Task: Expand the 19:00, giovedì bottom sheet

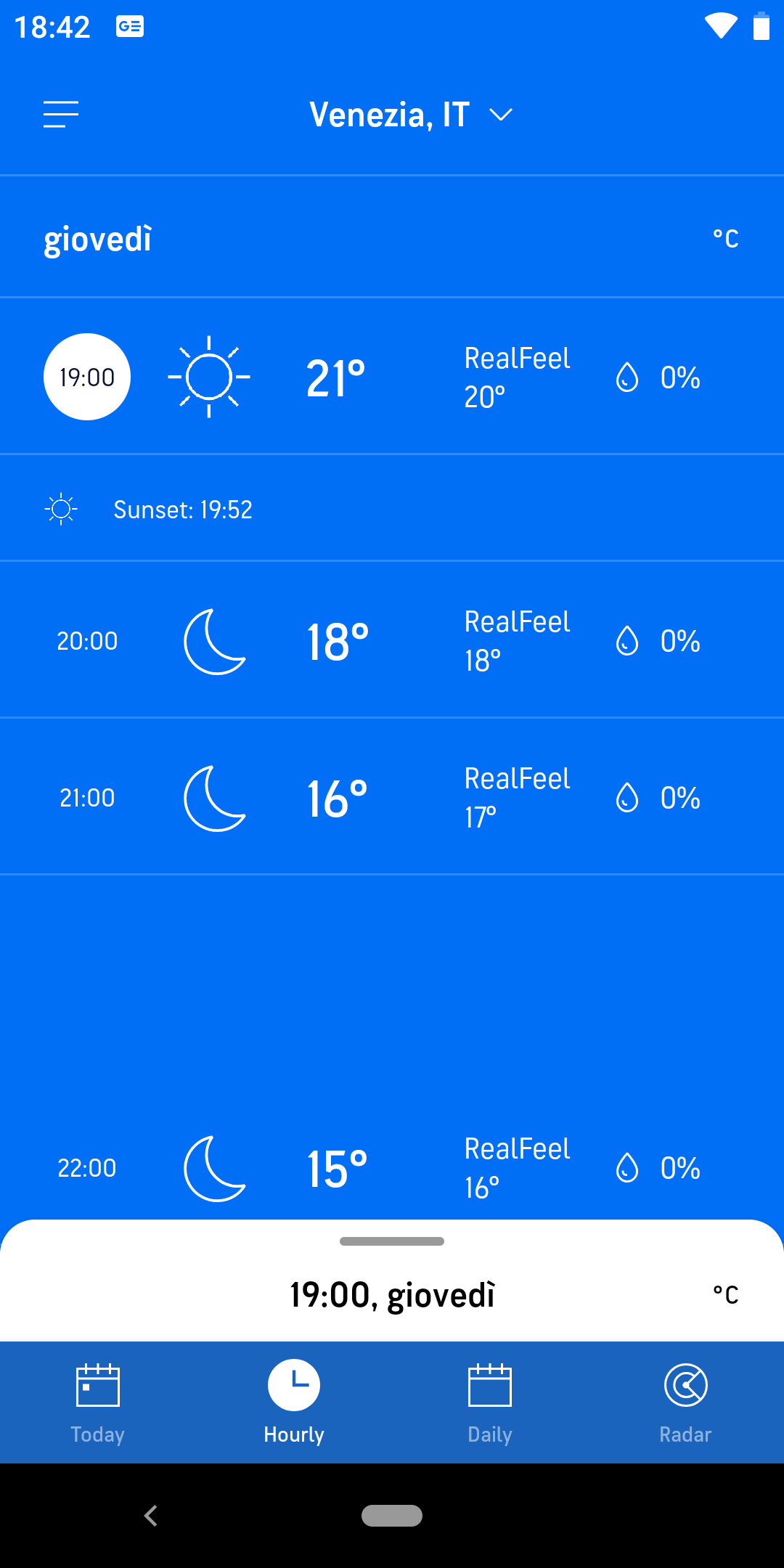Action: (x=392, y=1241)
